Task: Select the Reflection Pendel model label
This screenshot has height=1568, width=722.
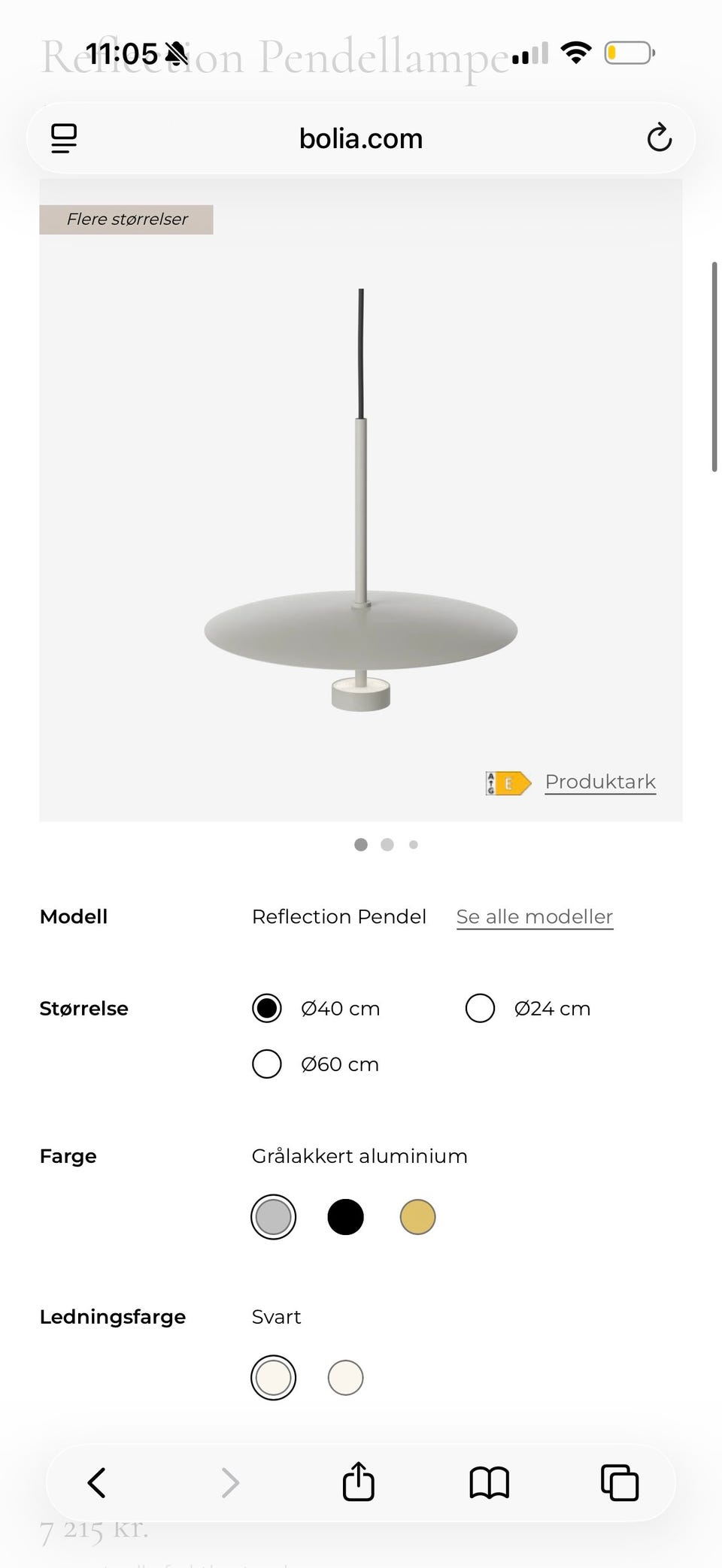Action: [x=339, y=916]
